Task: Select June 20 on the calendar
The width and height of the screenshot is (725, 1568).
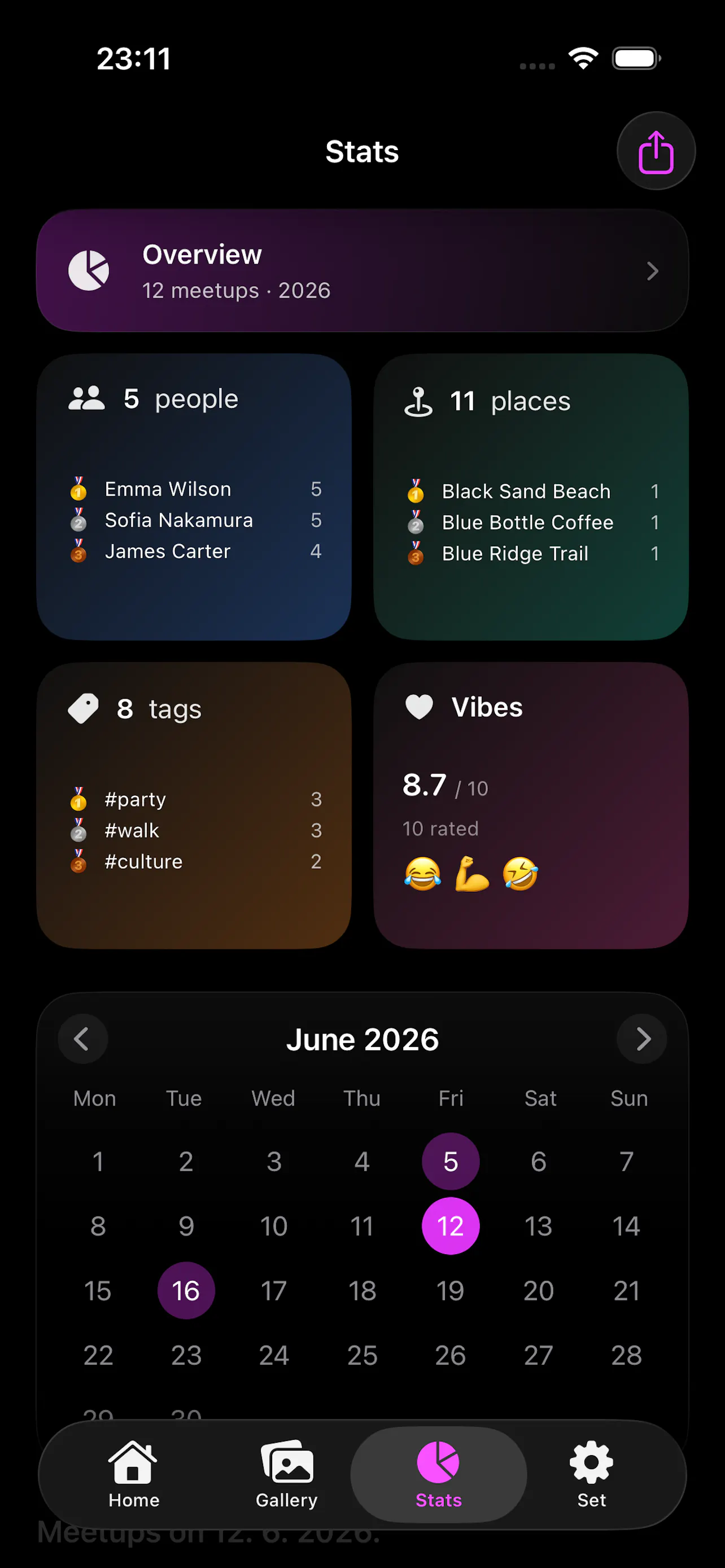Action: (x=539, y=1290)
